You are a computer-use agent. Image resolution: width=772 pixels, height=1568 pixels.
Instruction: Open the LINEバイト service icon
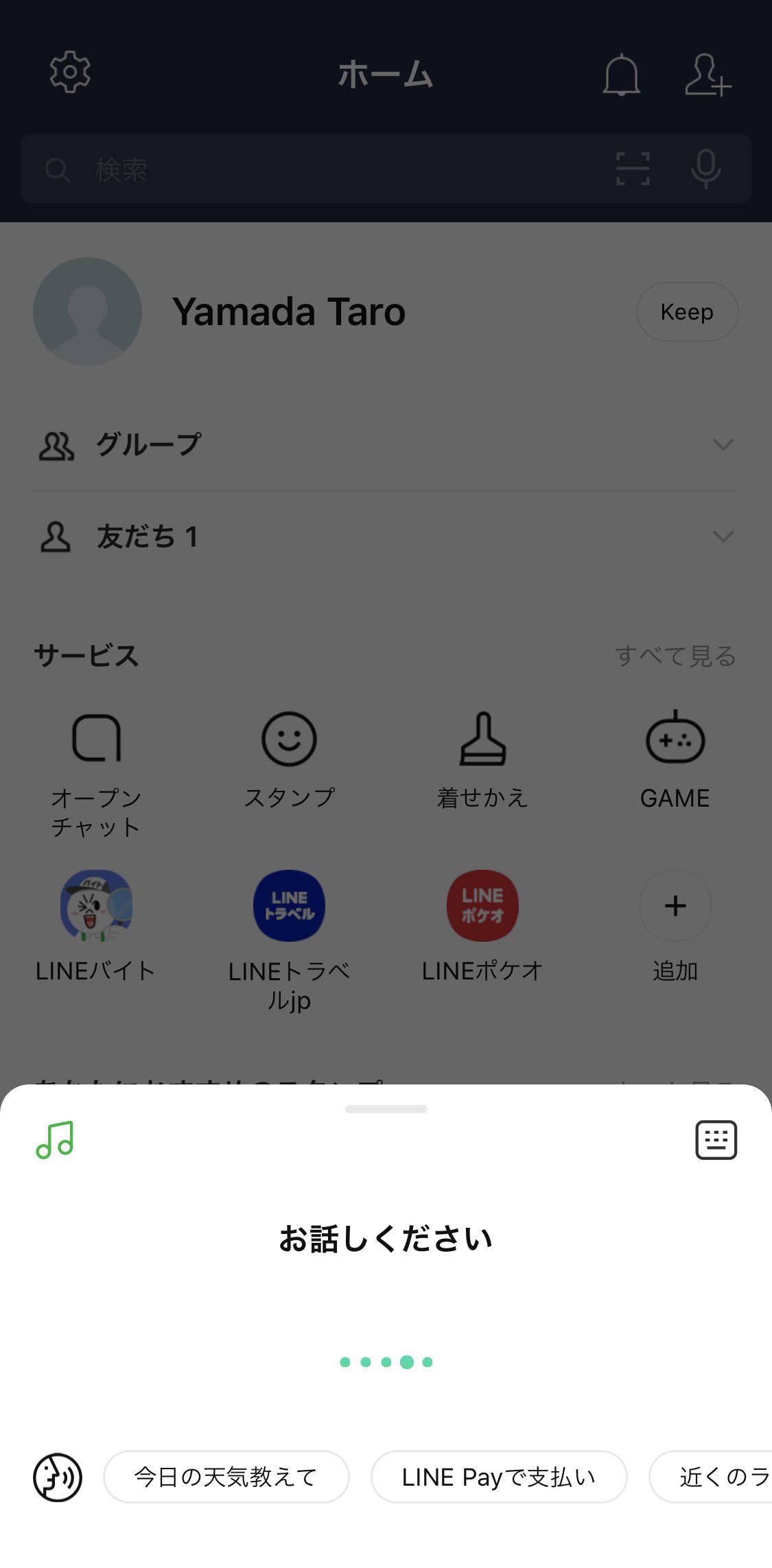[x=96, y=905]
